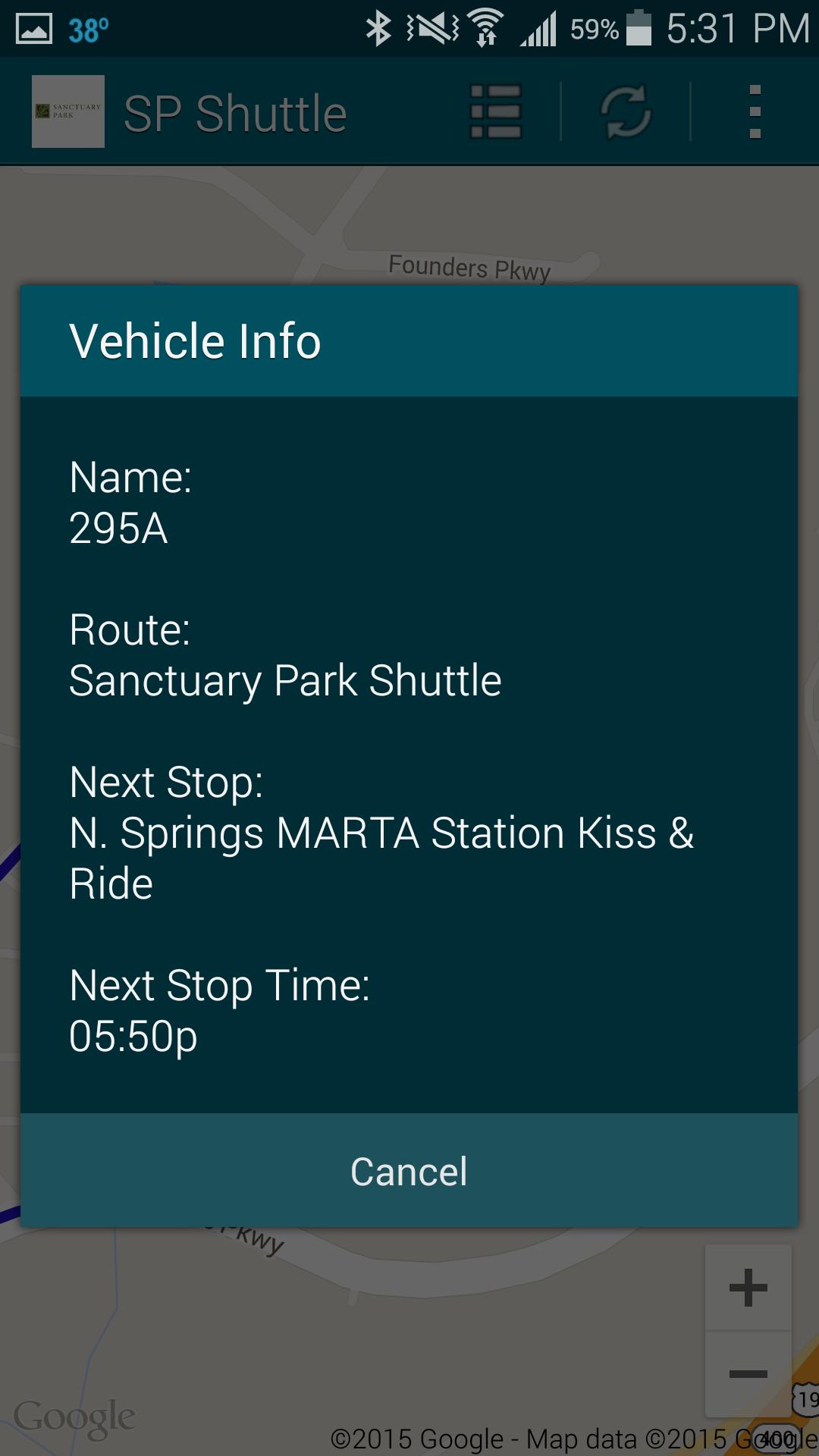Zoom in on the map
Image resolution: width=819 pixels, height=1456 pixels.
pos(748,1288)
